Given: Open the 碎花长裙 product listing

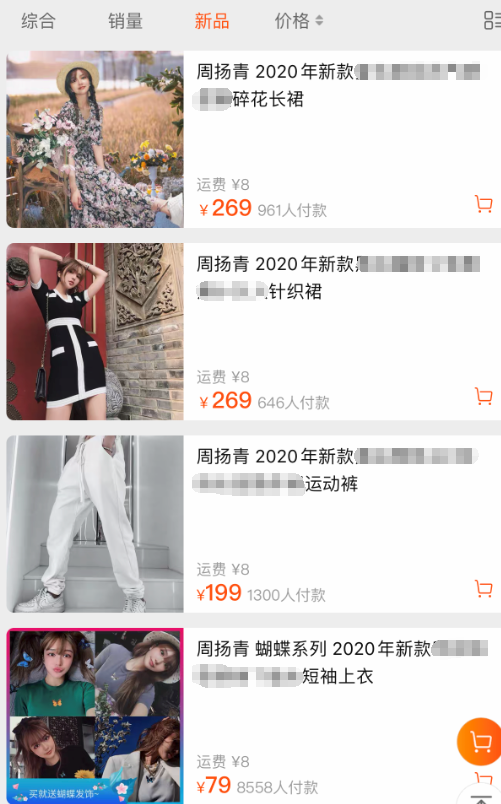Looking at the screenshot, I should coord(253,139).
